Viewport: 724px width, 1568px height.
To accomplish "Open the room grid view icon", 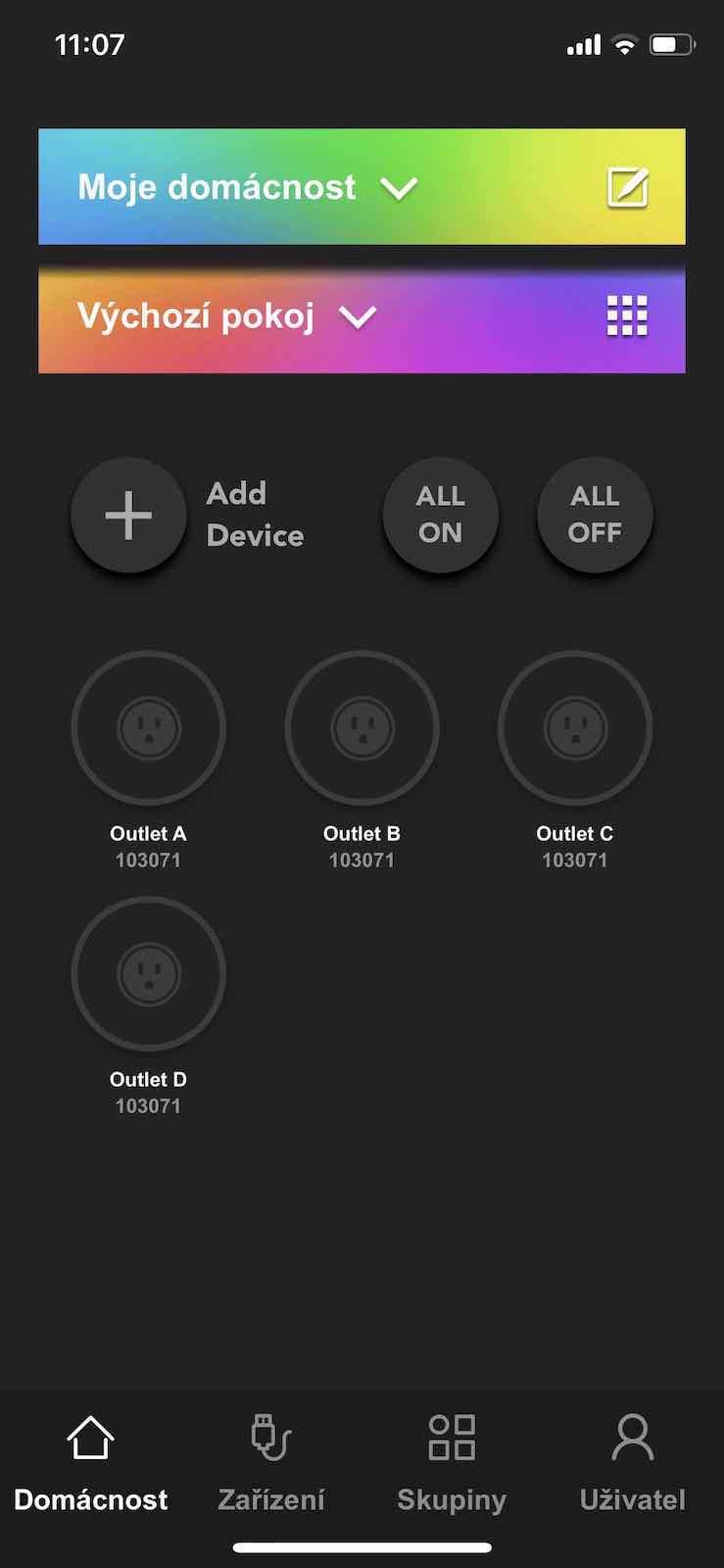I will [x=627, y=316].
